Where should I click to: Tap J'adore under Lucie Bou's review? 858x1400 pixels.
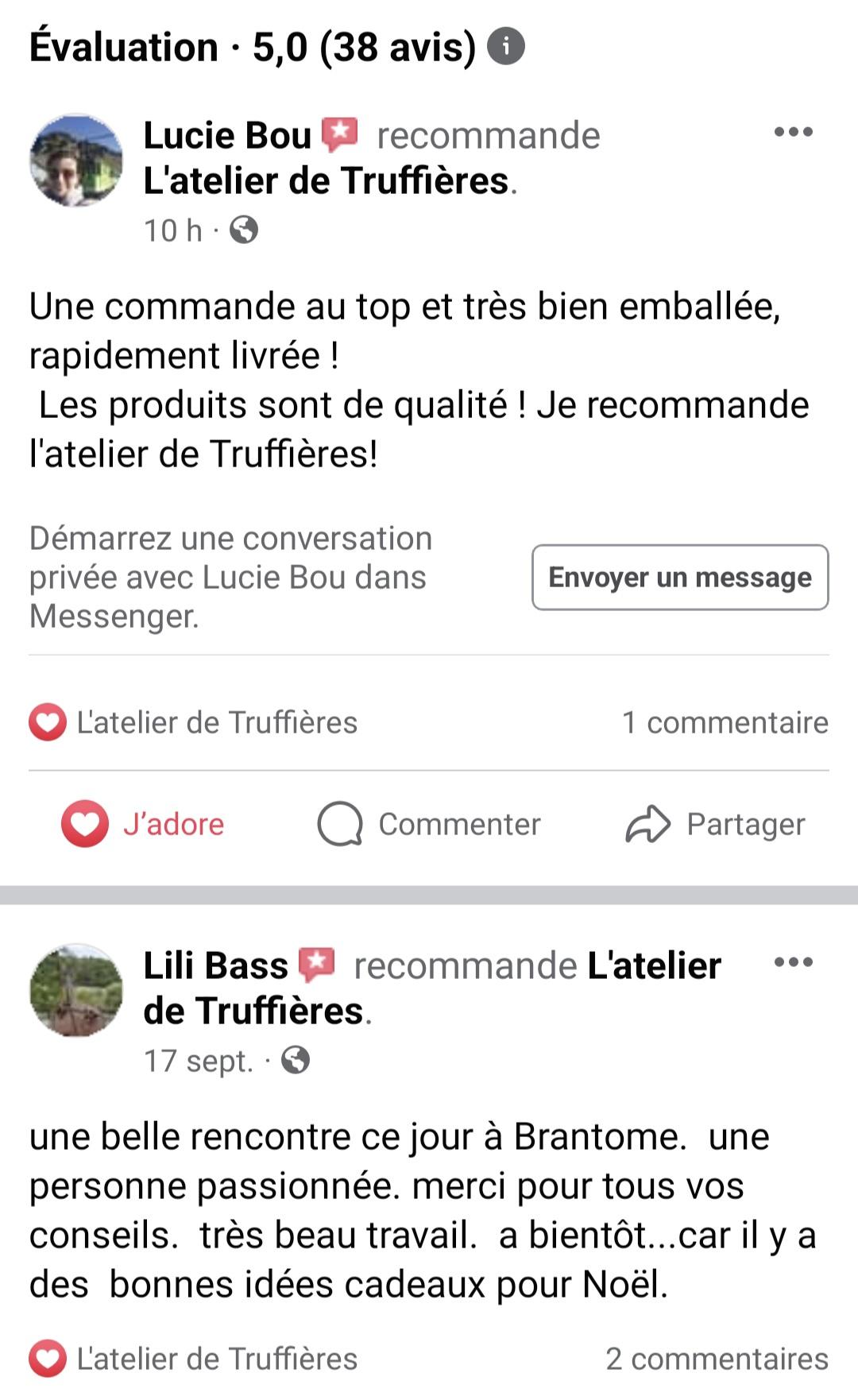click(143, 824)
